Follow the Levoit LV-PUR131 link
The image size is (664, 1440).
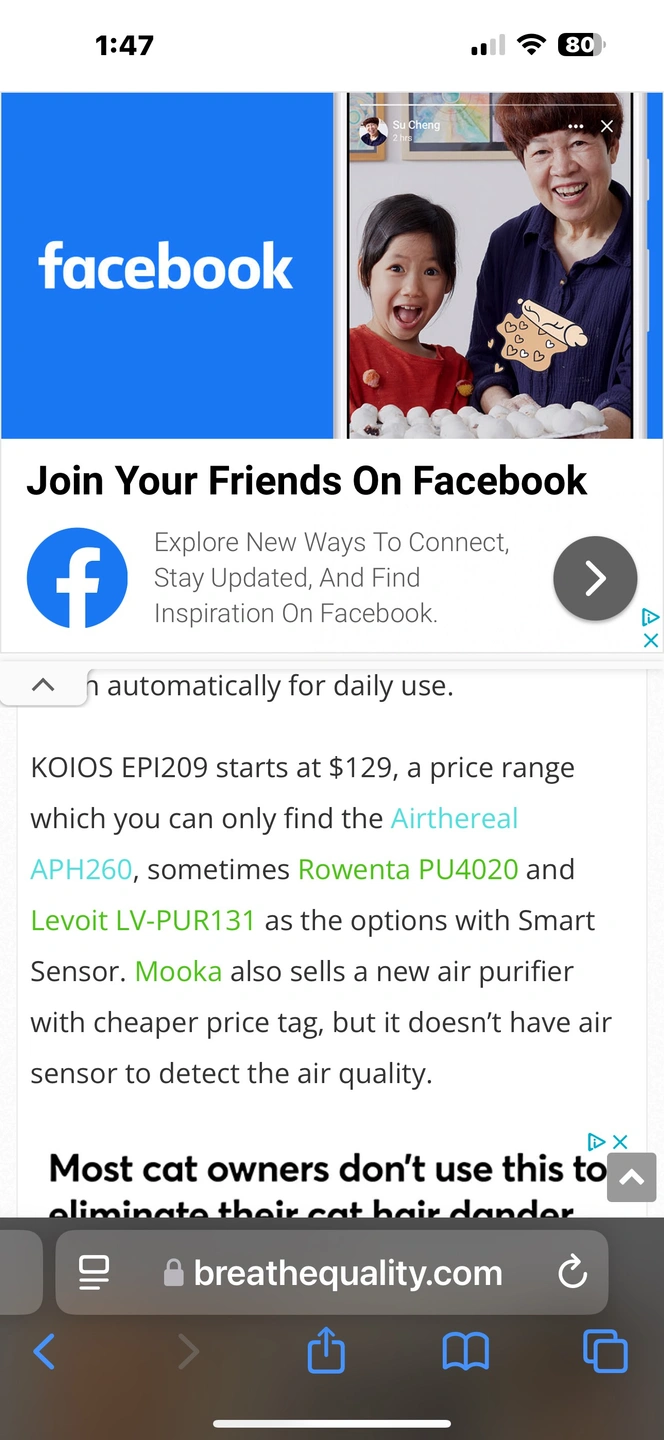tap(143, 920)
